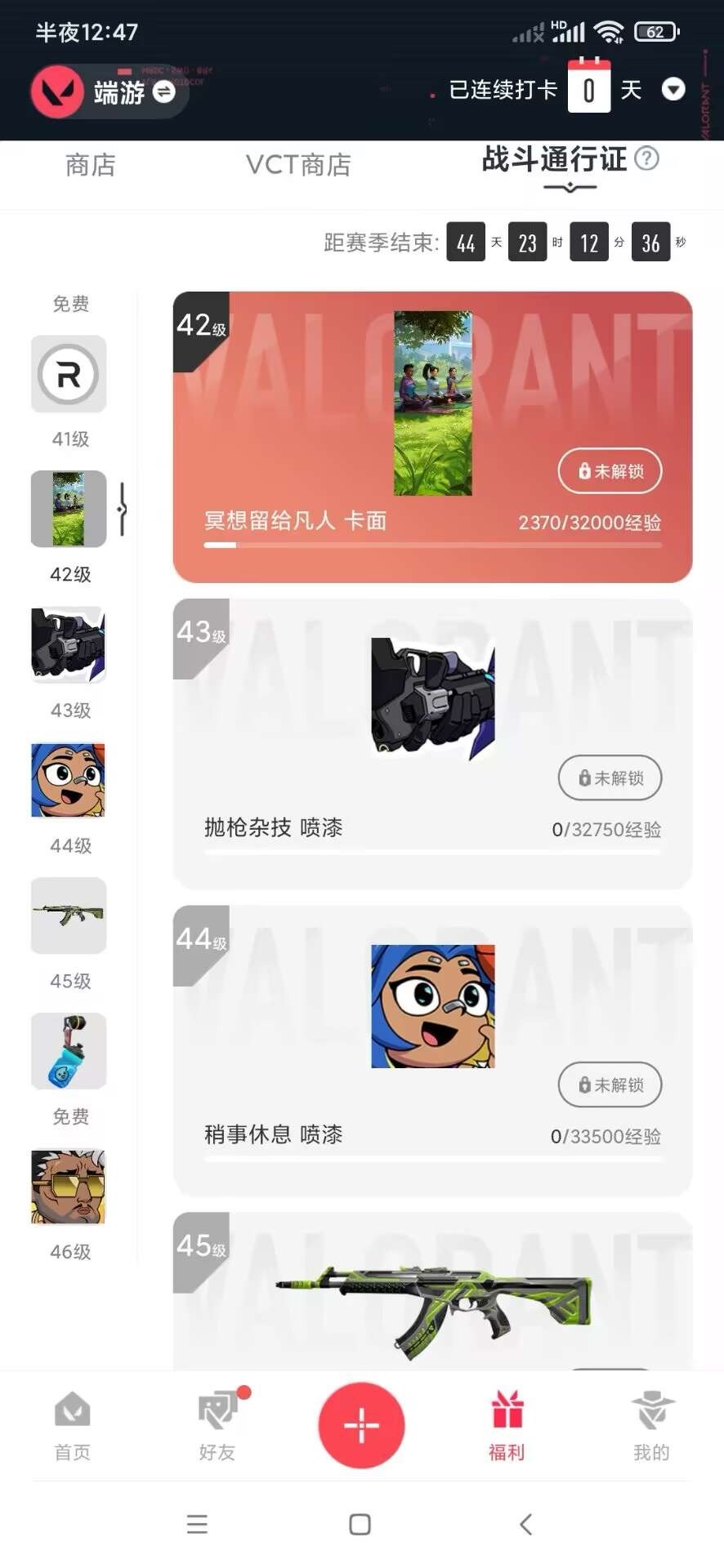The width and height of the screenshot is (724, 1568).
Task: Open the VCT商店 tab
Action: click(x=298, y=165)
